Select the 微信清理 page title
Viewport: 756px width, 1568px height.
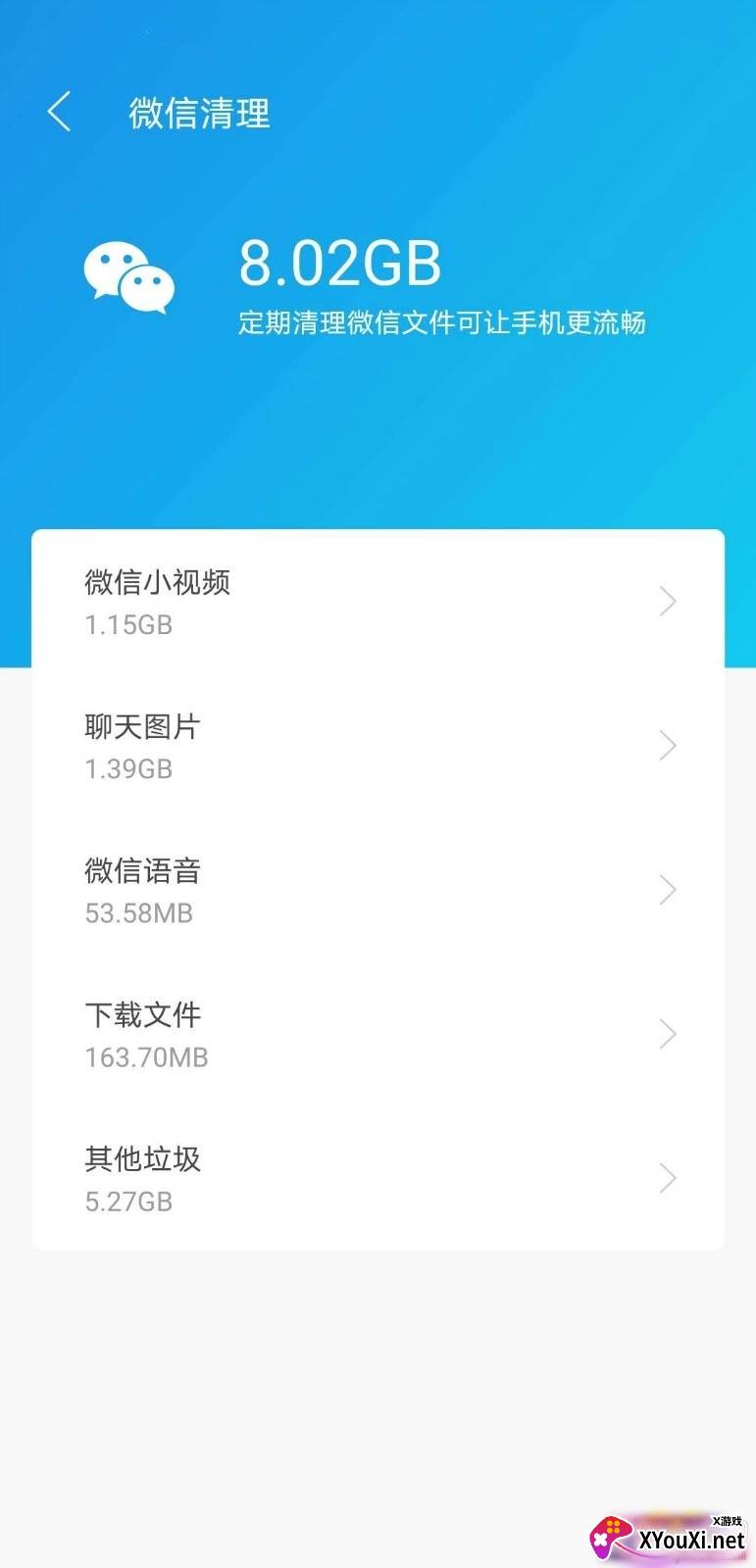(199, 114)
